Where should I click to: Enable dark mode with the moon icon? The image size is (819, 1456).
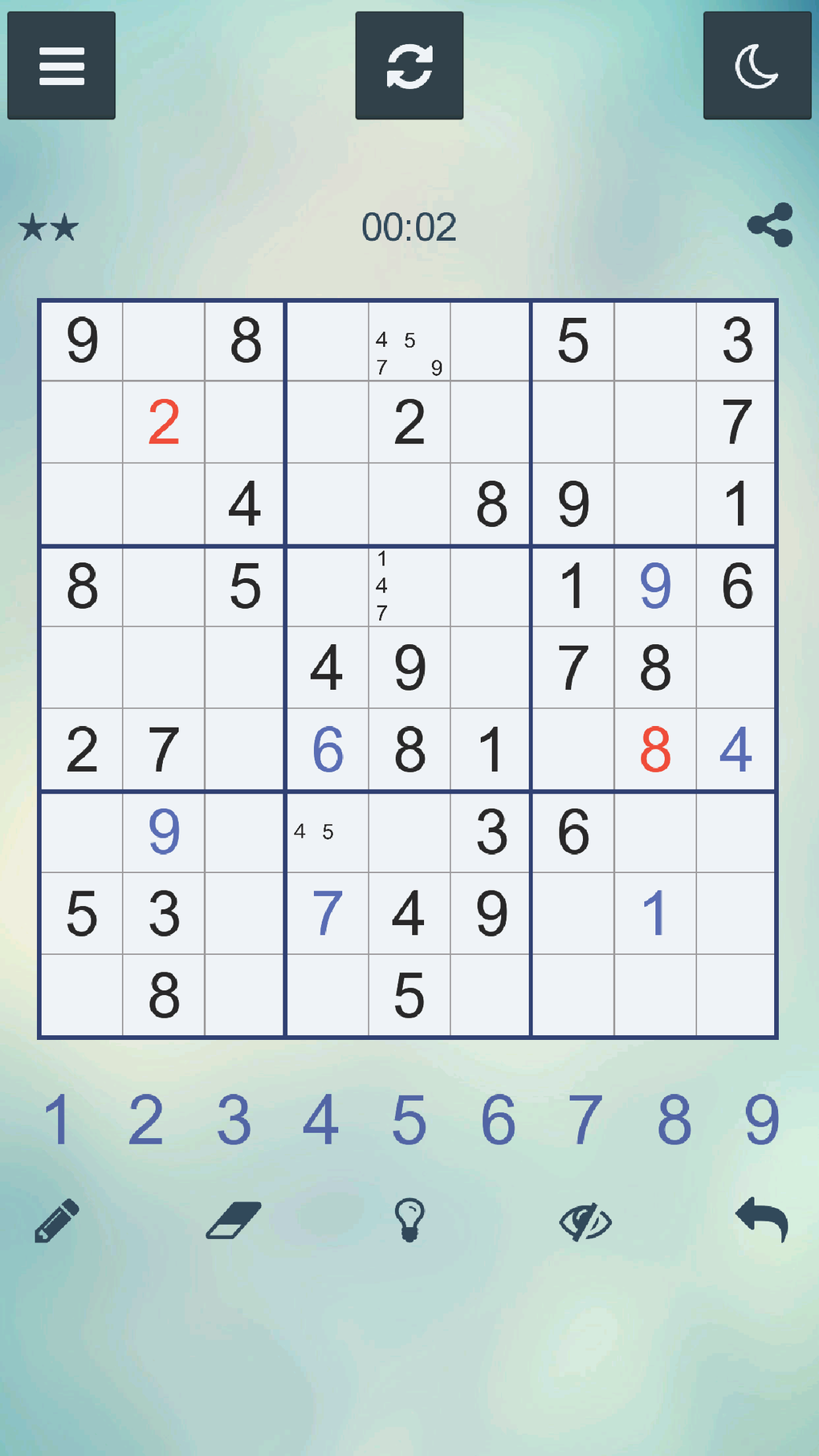pyautogui.click(x=757, y=66)
